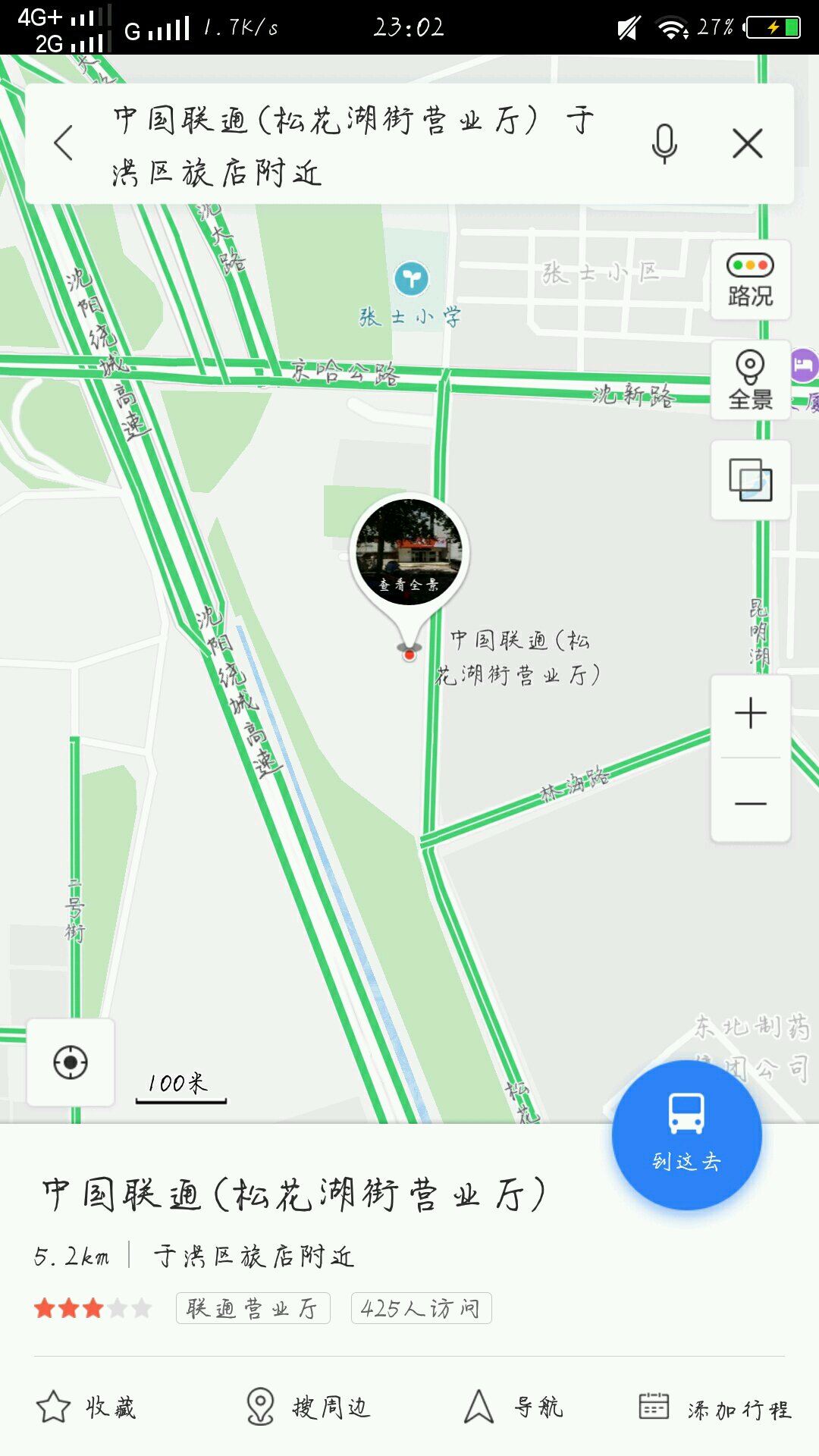
Task: Save this place with 收藏
Action: tap(86, 1407)
